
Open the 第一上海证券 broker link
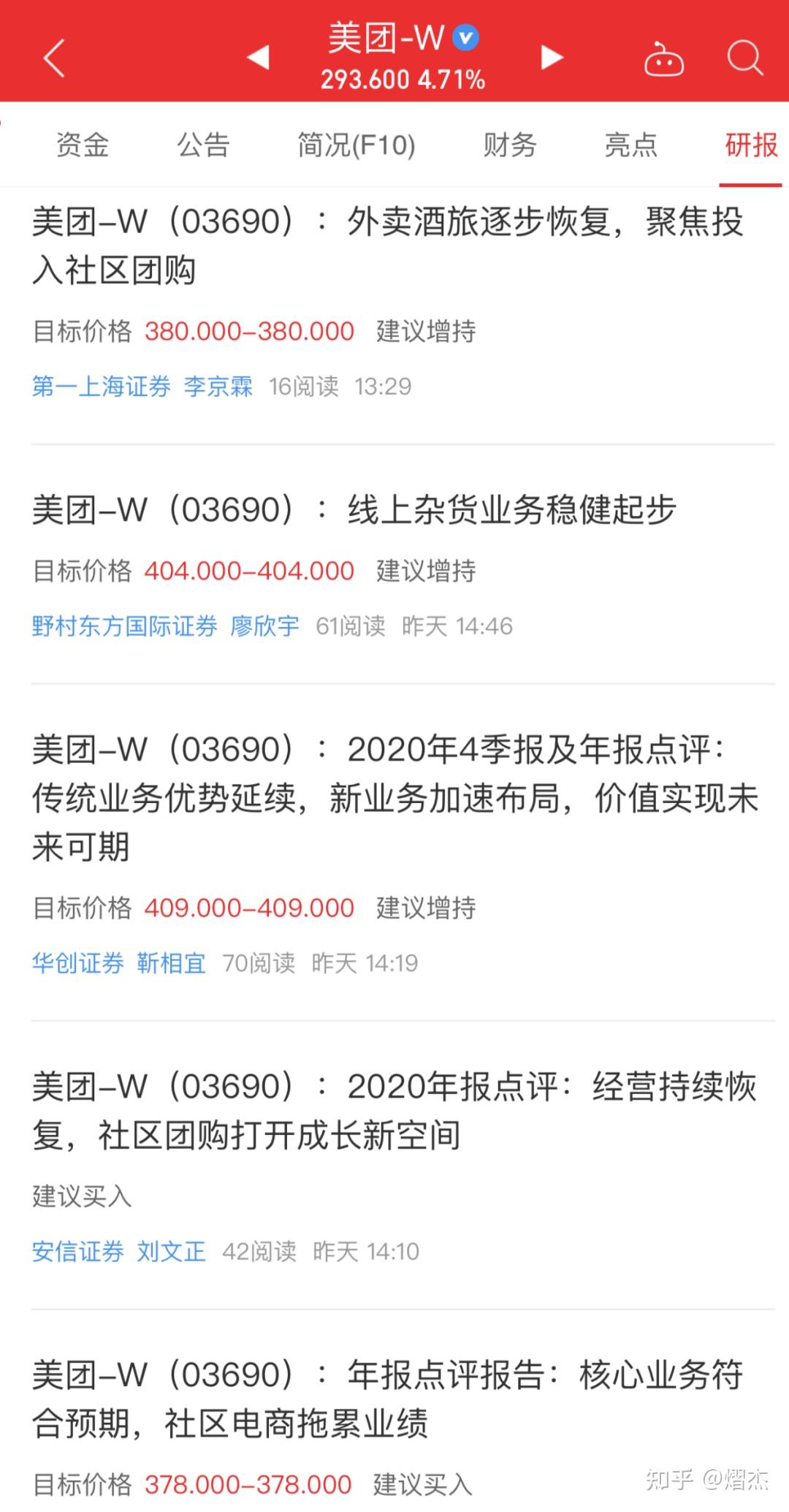click(101, 387)
